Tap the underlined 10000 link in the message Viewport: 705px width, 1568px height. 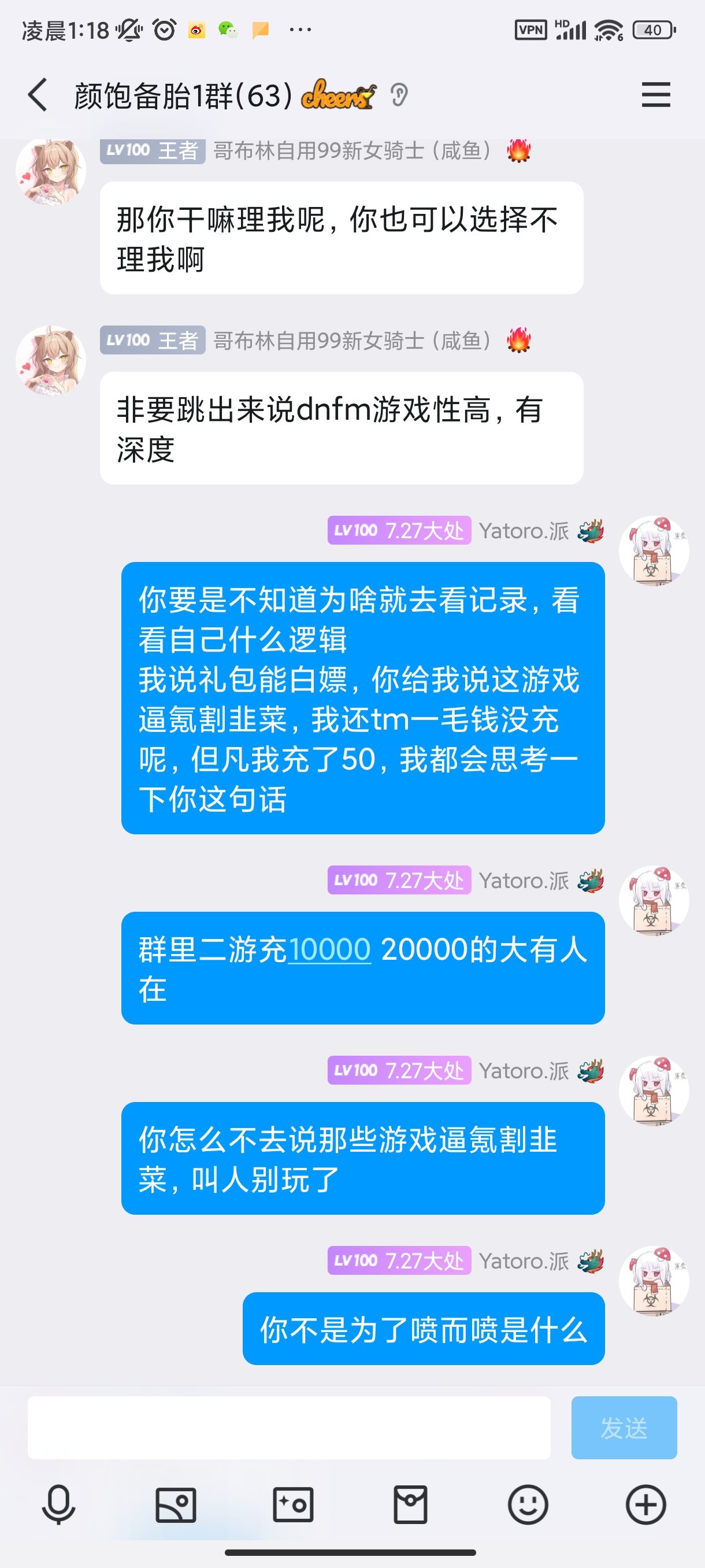tap(329, 949)
